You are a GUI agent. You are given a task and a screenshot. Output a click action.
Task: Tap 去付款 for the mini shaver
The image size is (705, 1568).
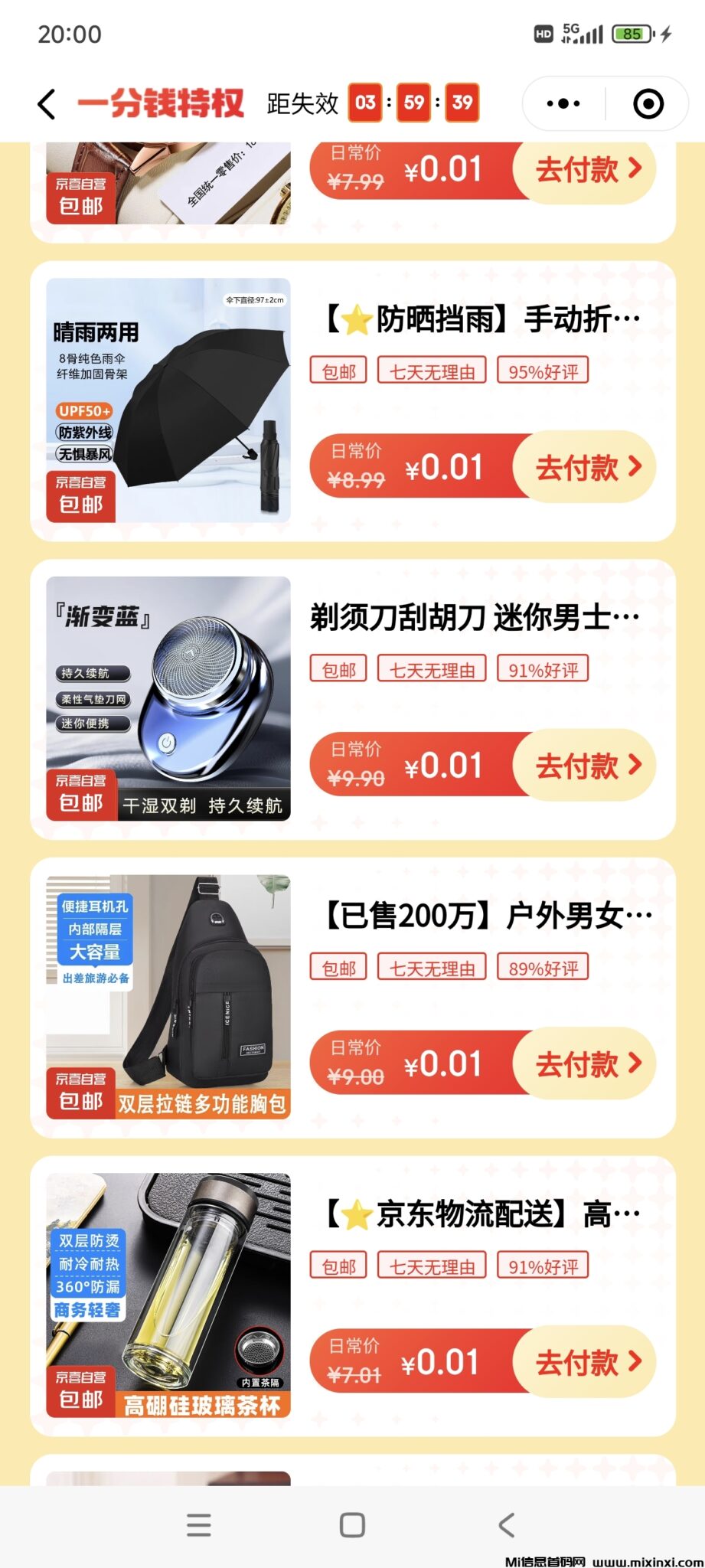[584, 765]
